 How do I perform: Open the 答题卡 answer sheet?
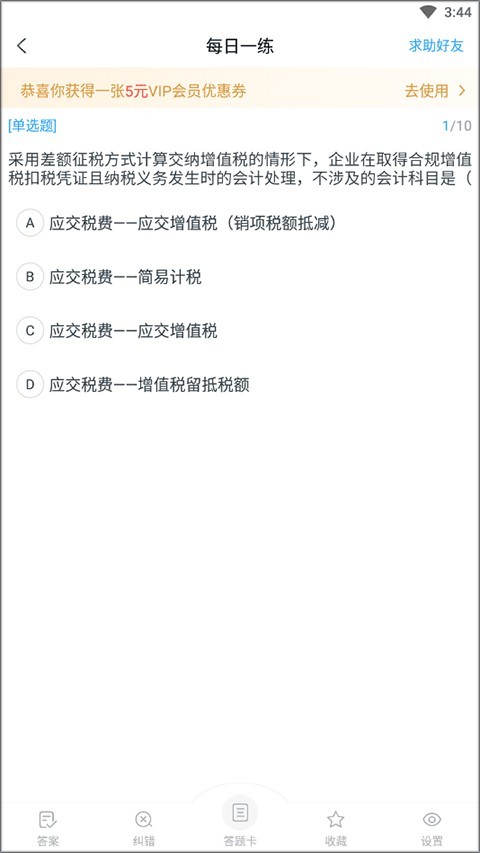pyautogui.click(x=240, y=823)
